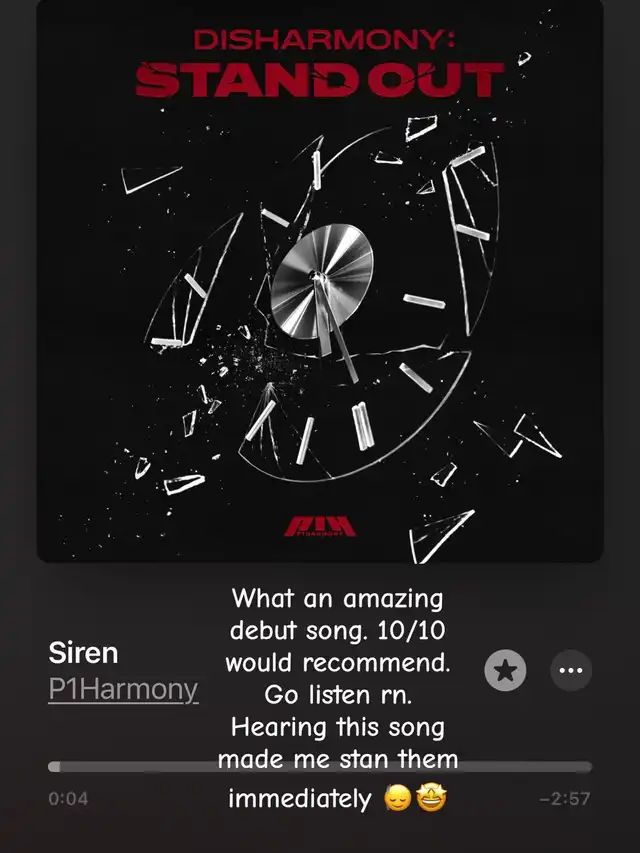640x853 pixels.
Task: Tap the playback progress bar
Action: 320,767
